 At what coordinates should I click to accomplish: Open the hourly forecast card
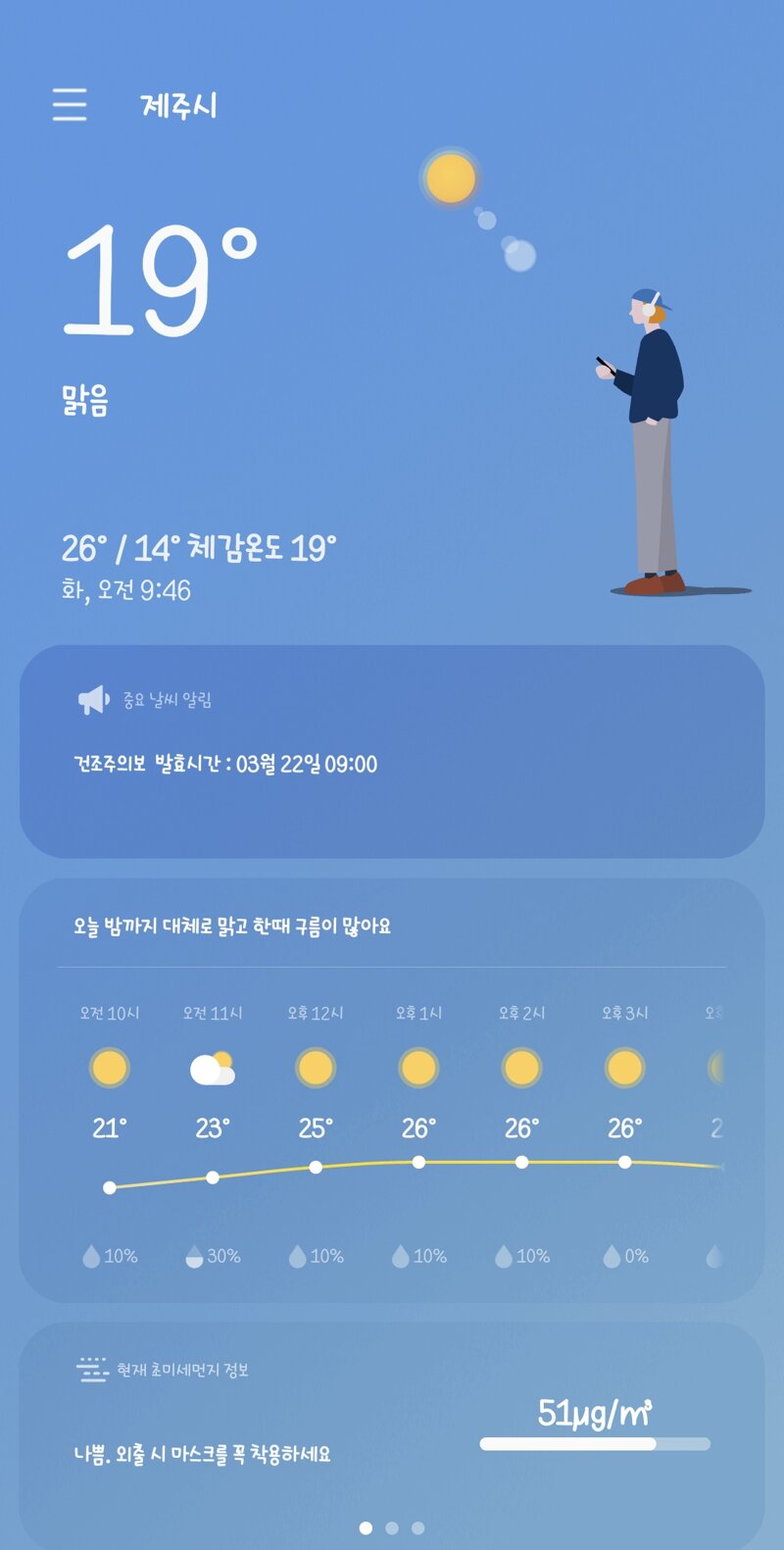pyautogui.click(x=392, y=1088)
